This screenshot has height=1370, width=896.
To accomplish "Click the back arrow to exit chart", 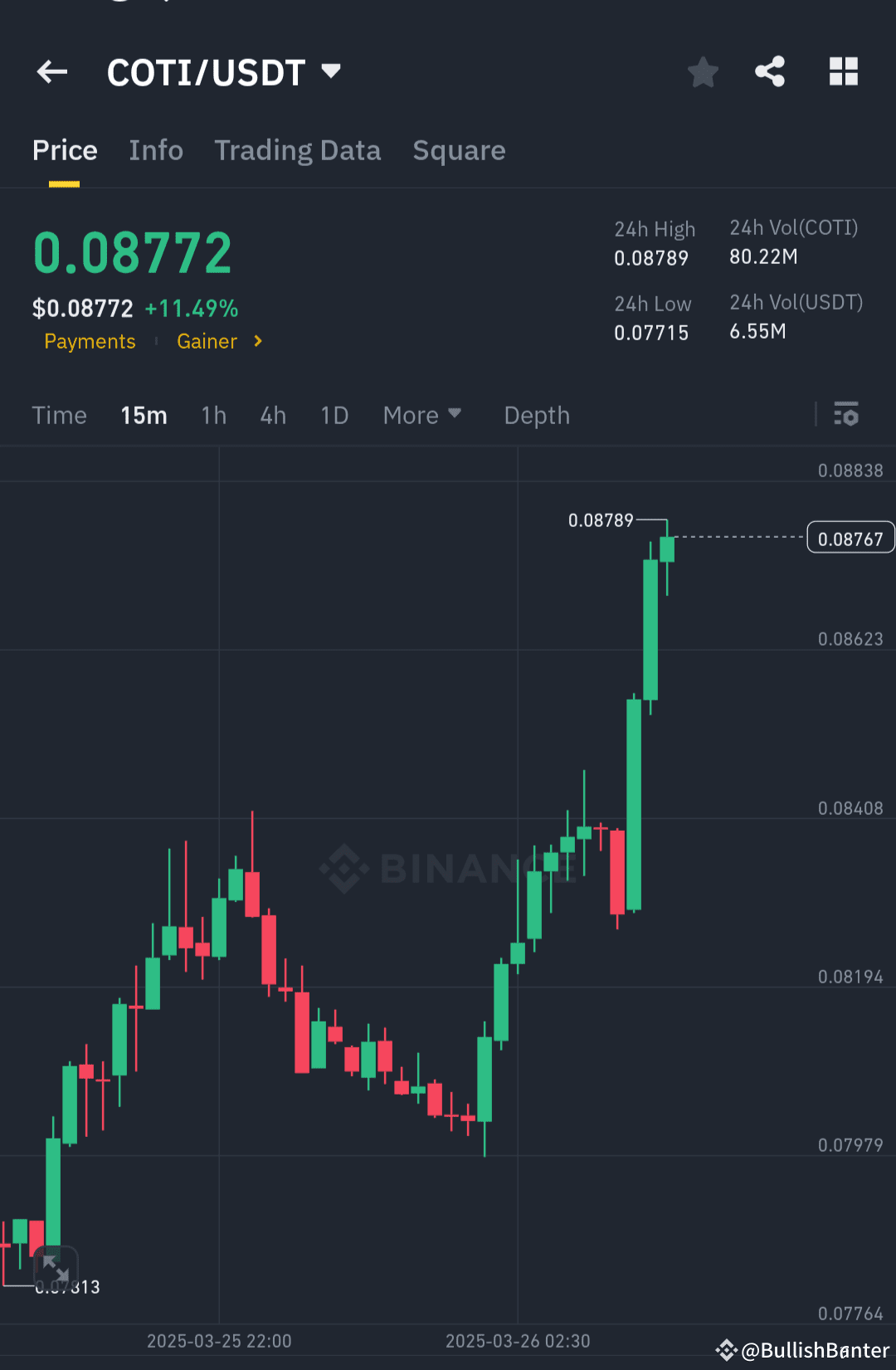I will click(51, 72).
